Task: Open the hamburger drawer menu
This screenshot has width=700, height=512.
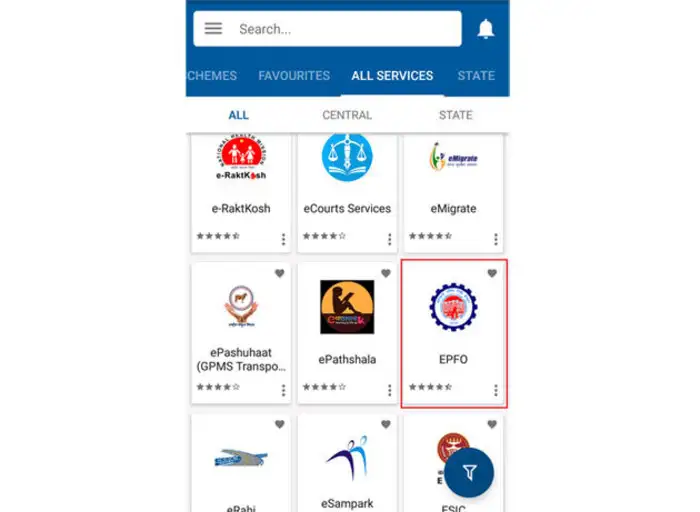Action: [x=213, y=29]
